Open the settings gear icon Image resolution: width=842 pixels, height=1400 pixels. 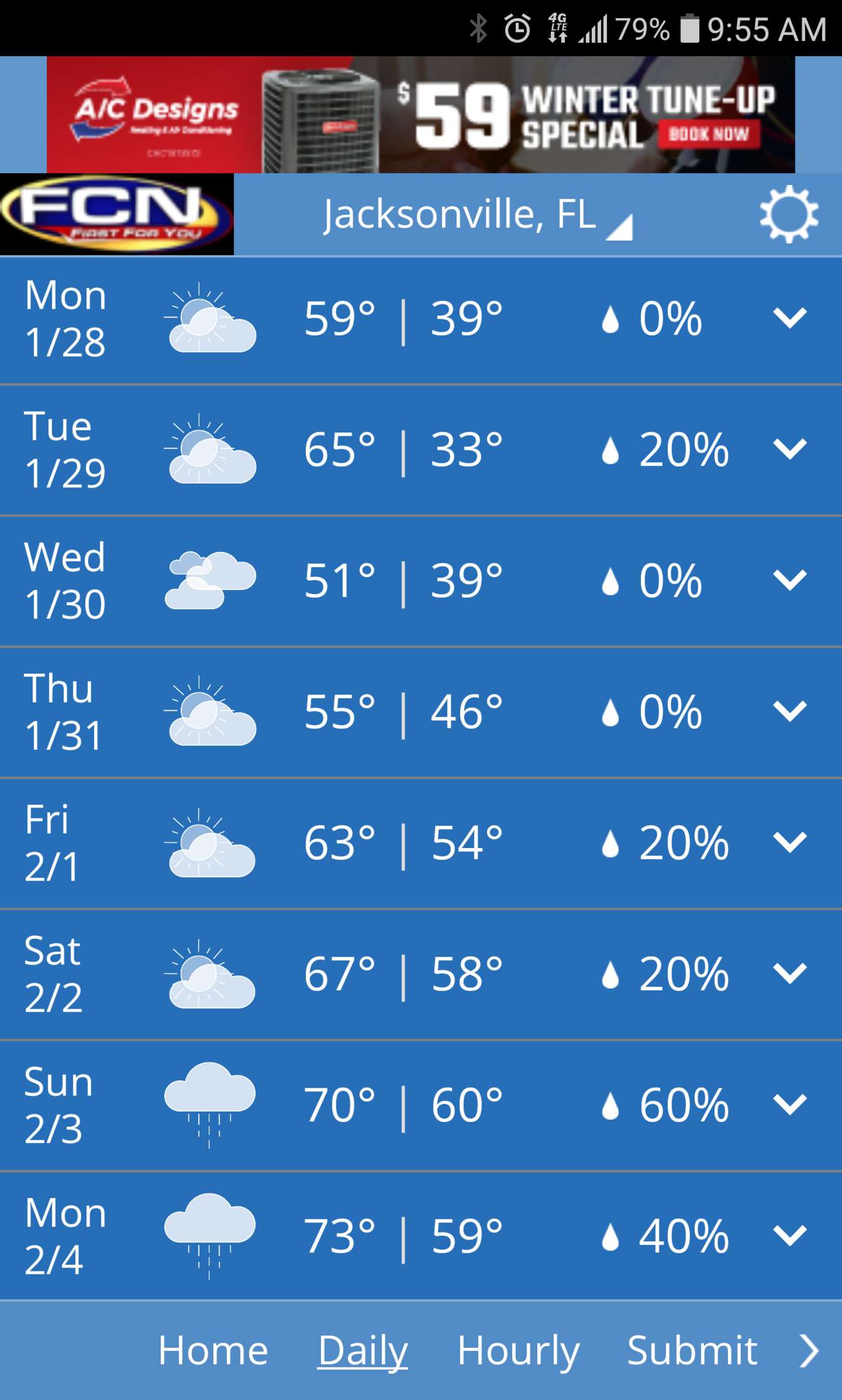(789, 215)
